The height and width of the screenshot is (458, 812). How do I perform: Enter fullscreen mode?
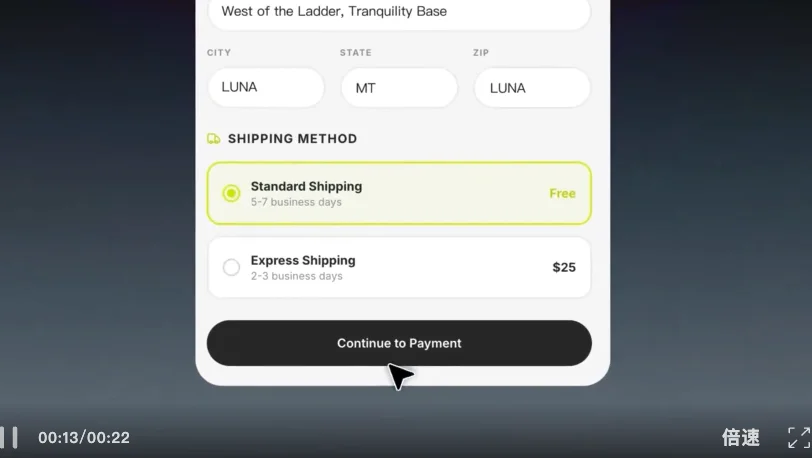pos(798,437)
